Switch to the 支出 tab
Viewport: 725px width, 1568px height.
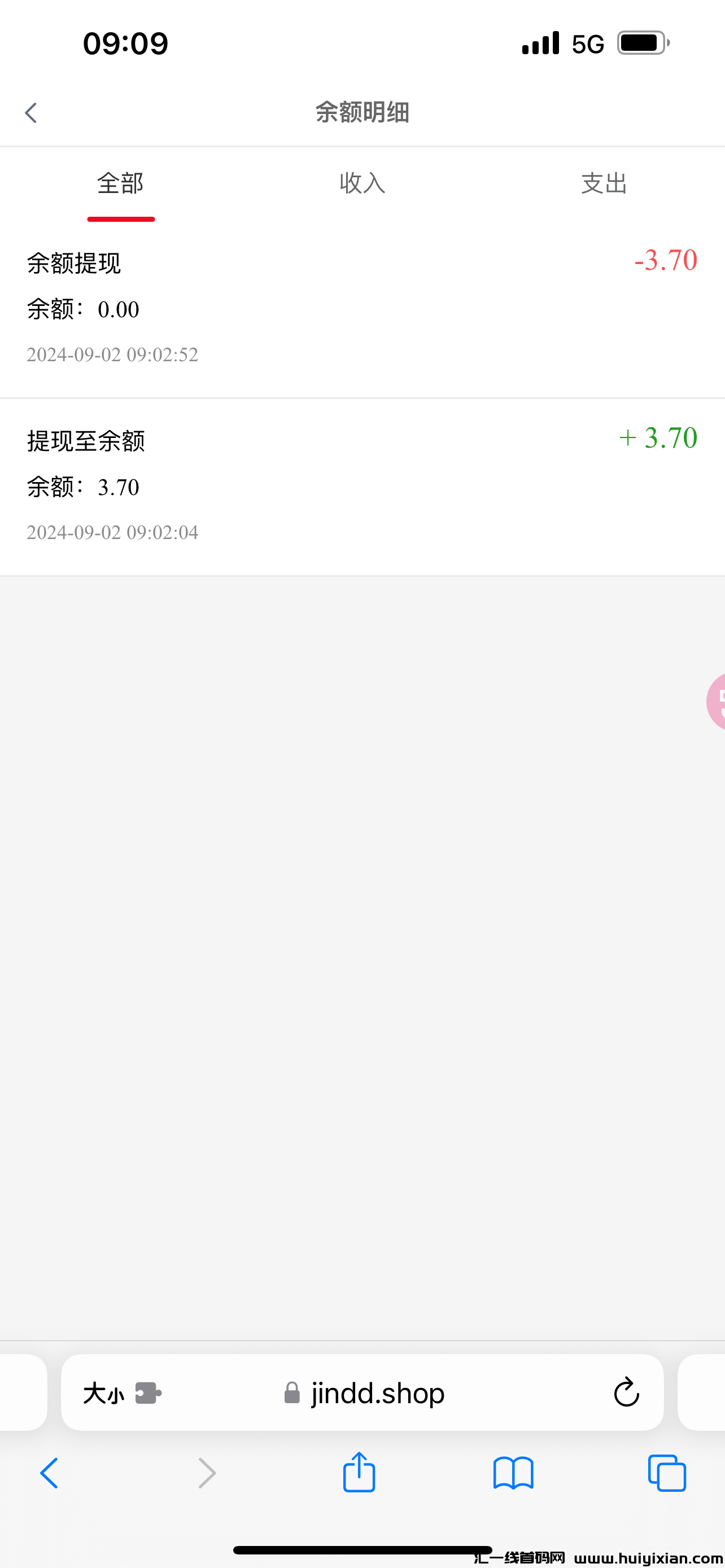[604, 184]
